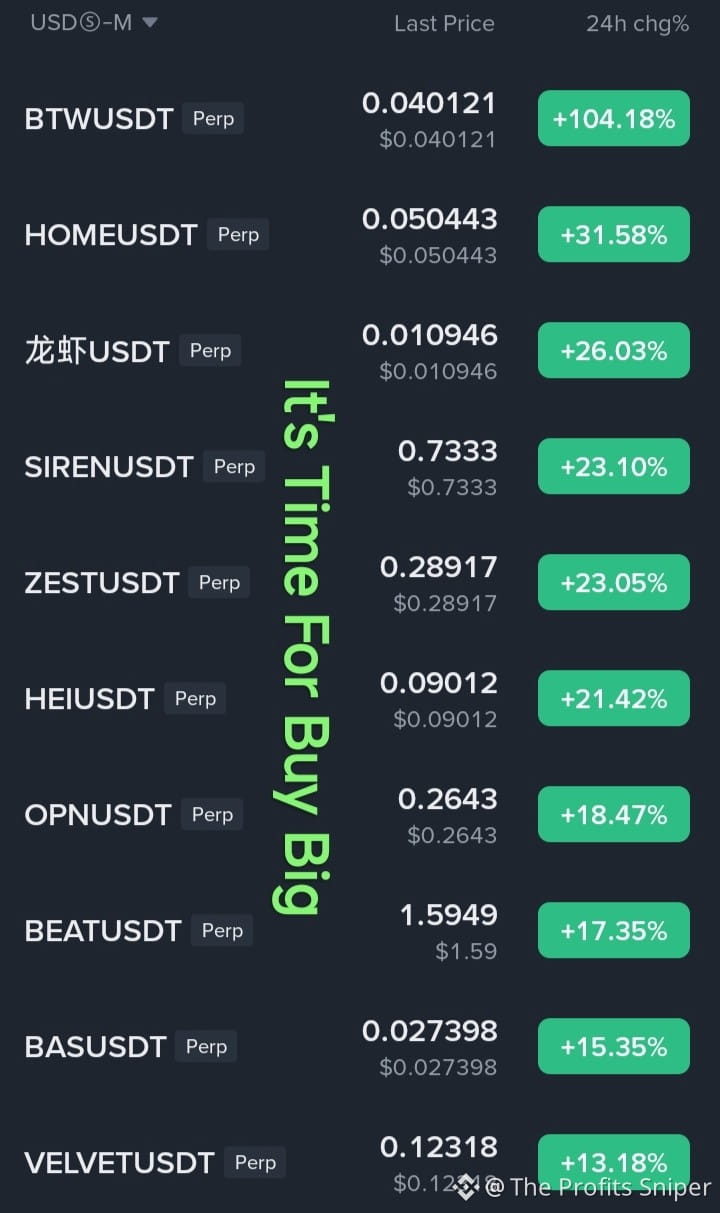Open the VELVETUSDT perpetual contract

click(360, 1160)
